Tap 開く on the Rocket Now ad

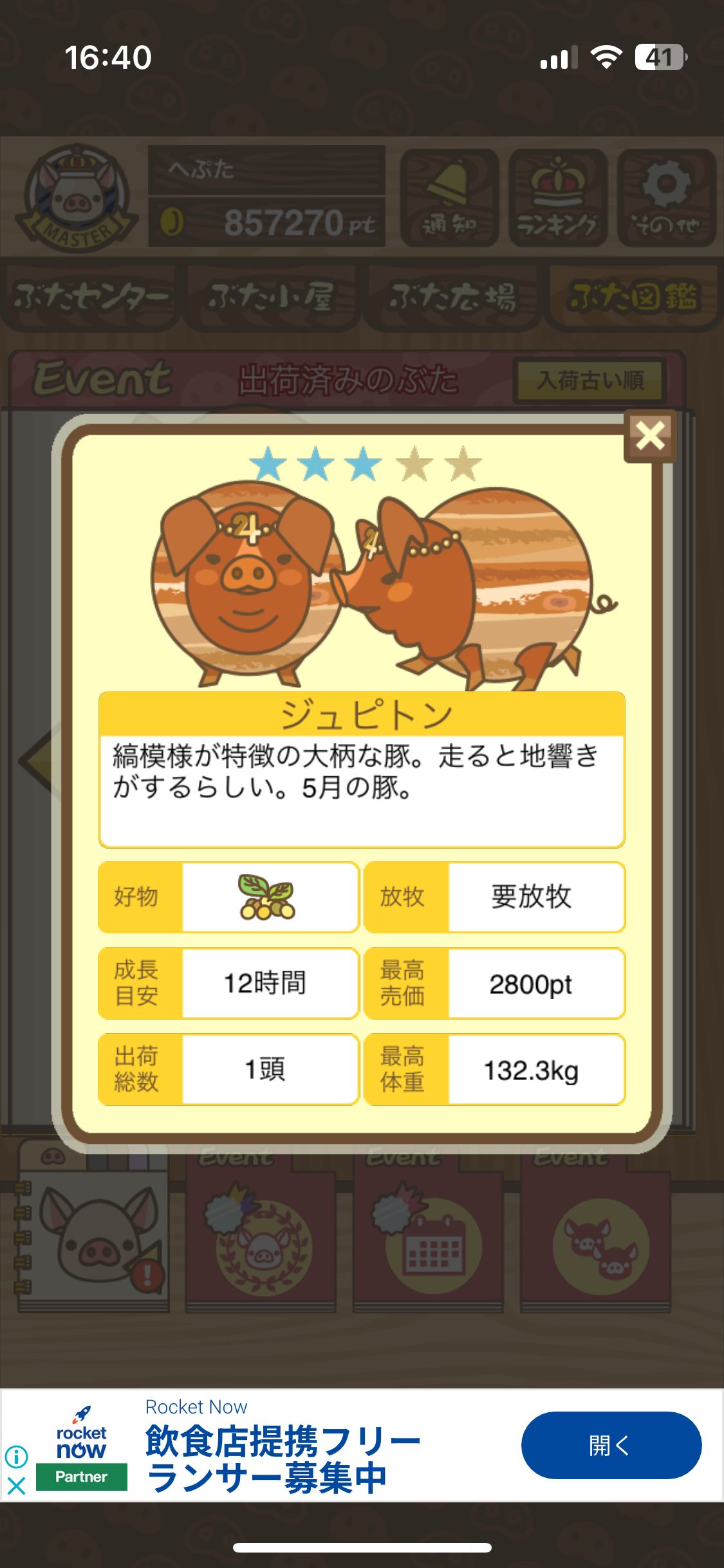pyautogui.click(x=611, y=1445)
